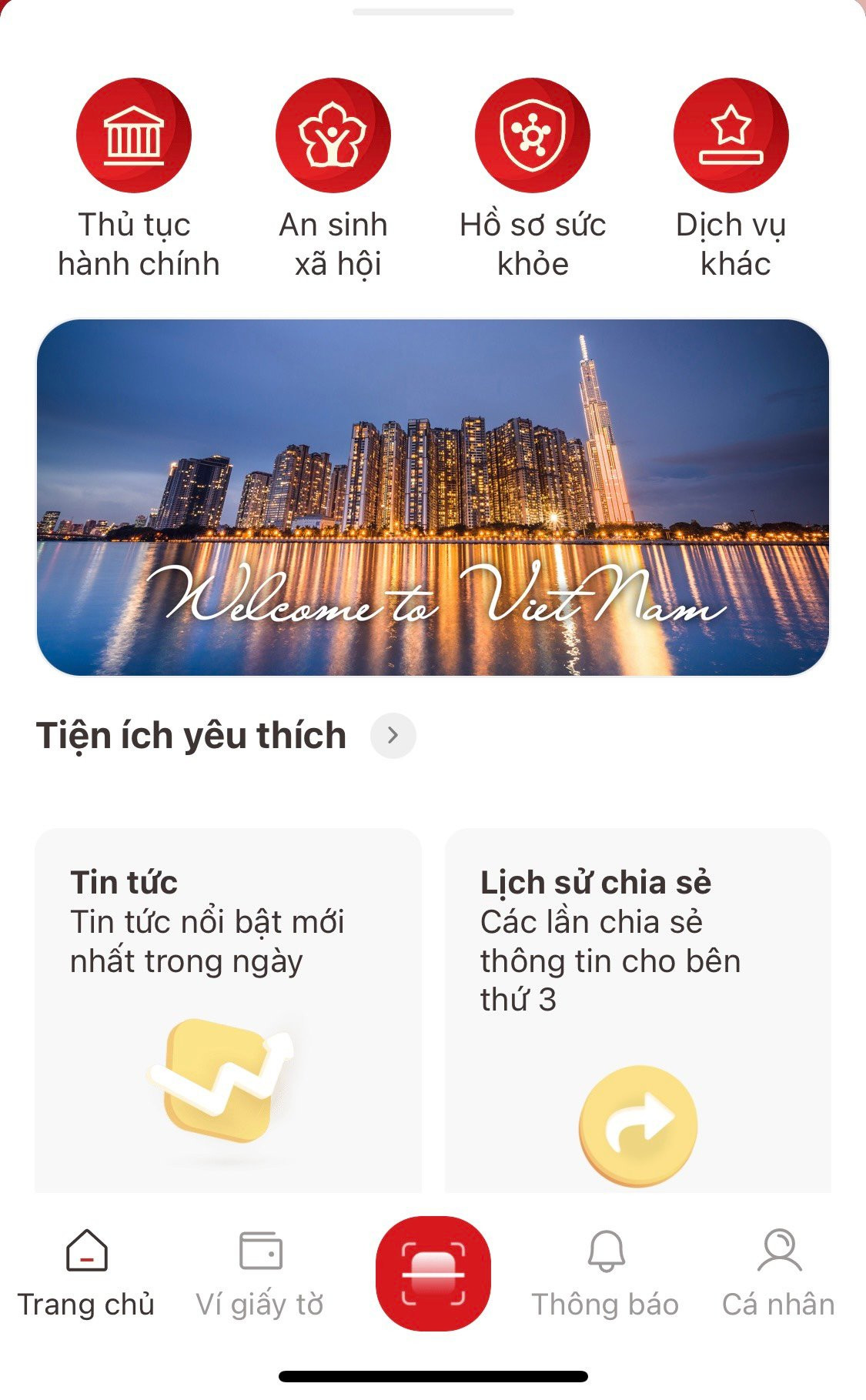Image resolution: width=866 pixels, height=1400 pixels.
Task: Open Hồ sơ sức khỏe
Action: [532, 135]
